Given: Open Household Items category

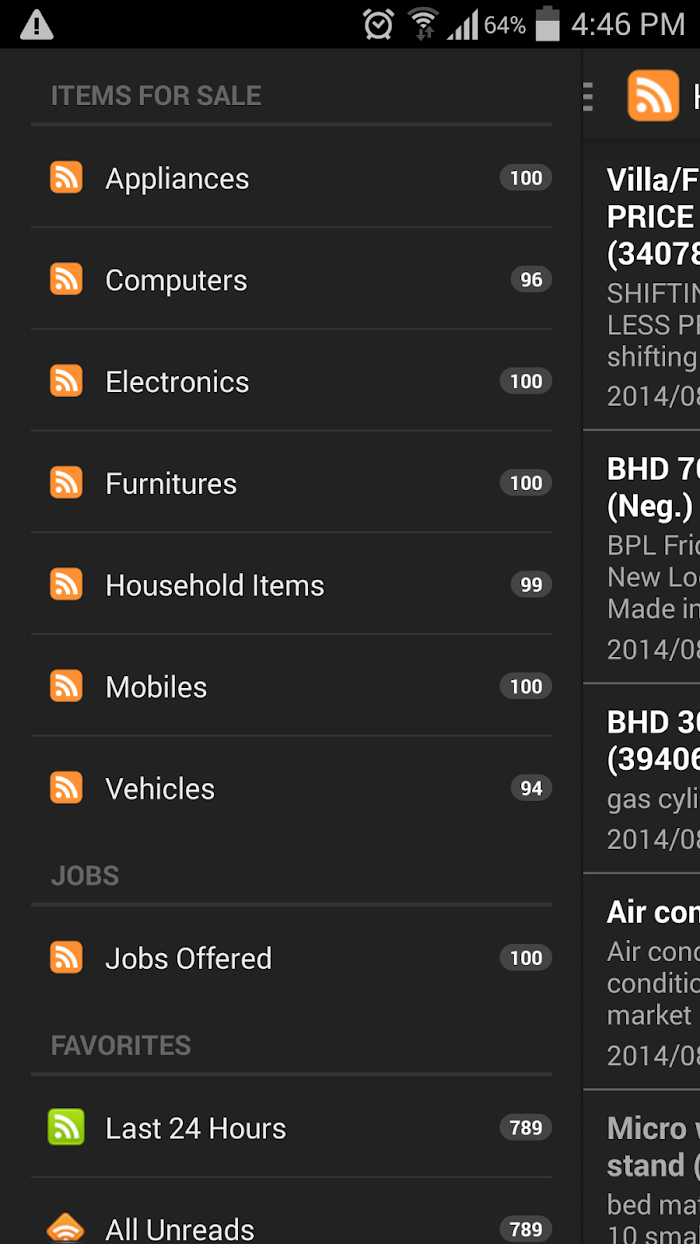Looking at the screenshot, I should [291, 585].
